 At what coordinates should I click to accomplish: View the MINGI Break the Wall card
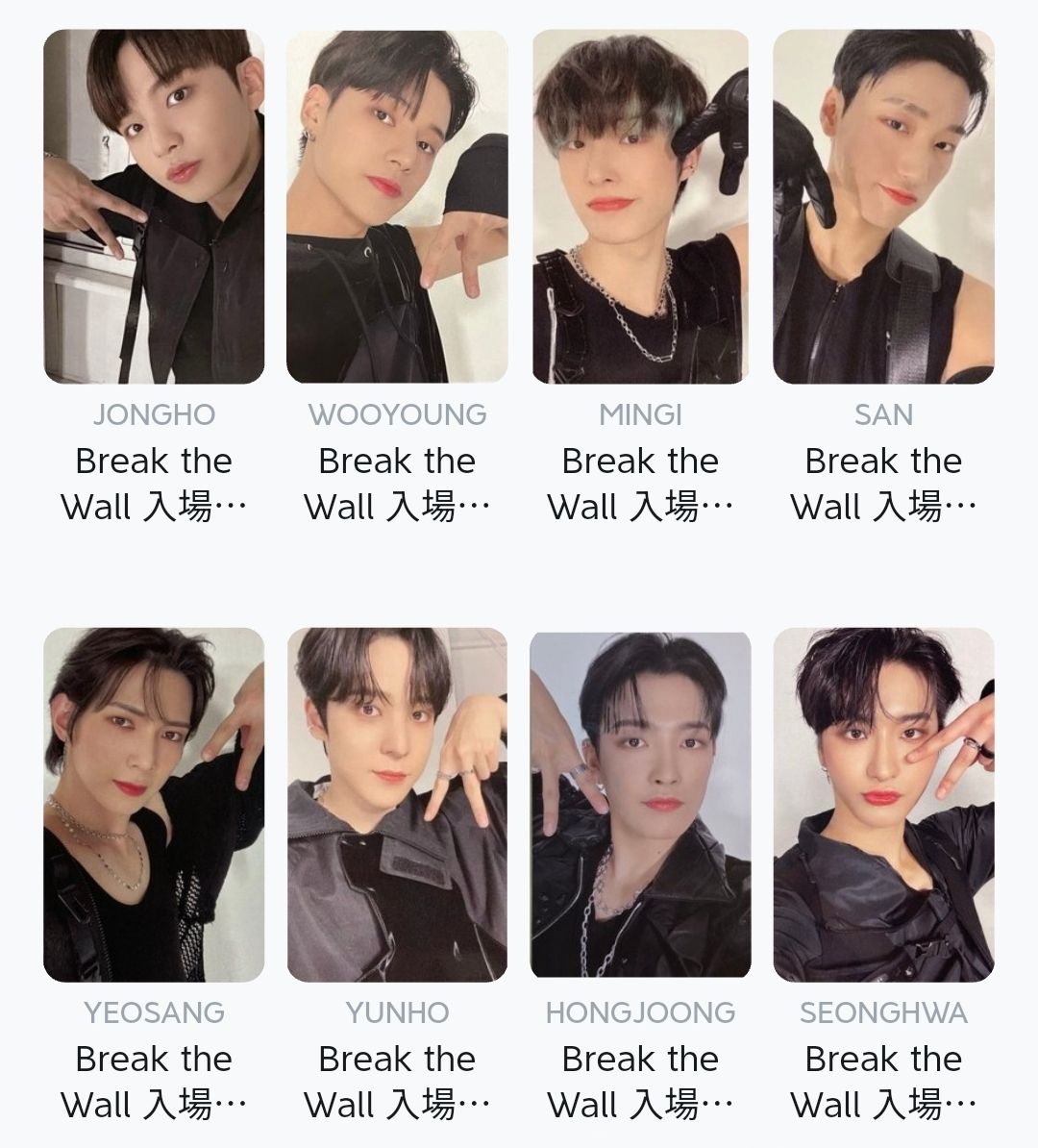[x=640, y=207]
